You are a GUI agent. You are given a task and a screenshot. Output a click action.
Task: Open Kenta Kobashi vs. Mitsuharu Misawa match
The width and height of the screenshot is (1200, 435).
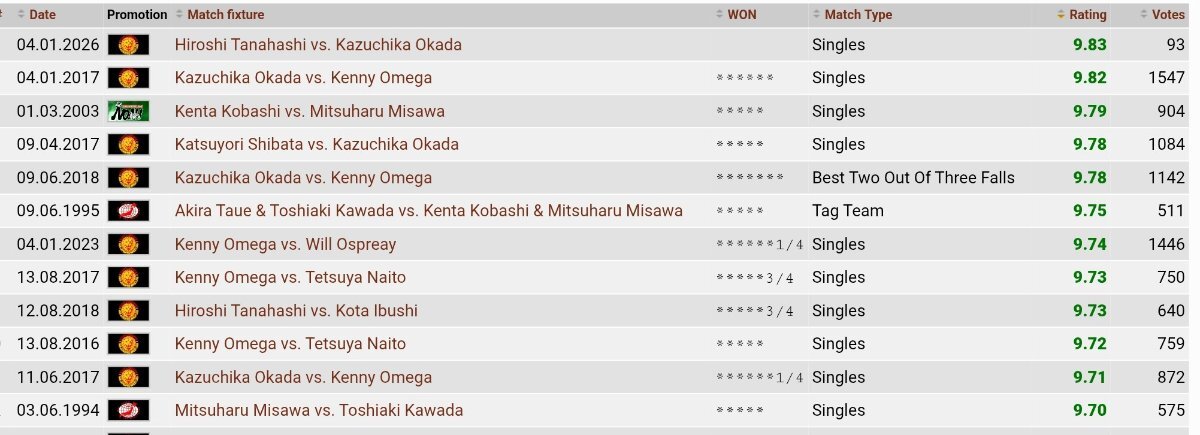click(309, 111)
